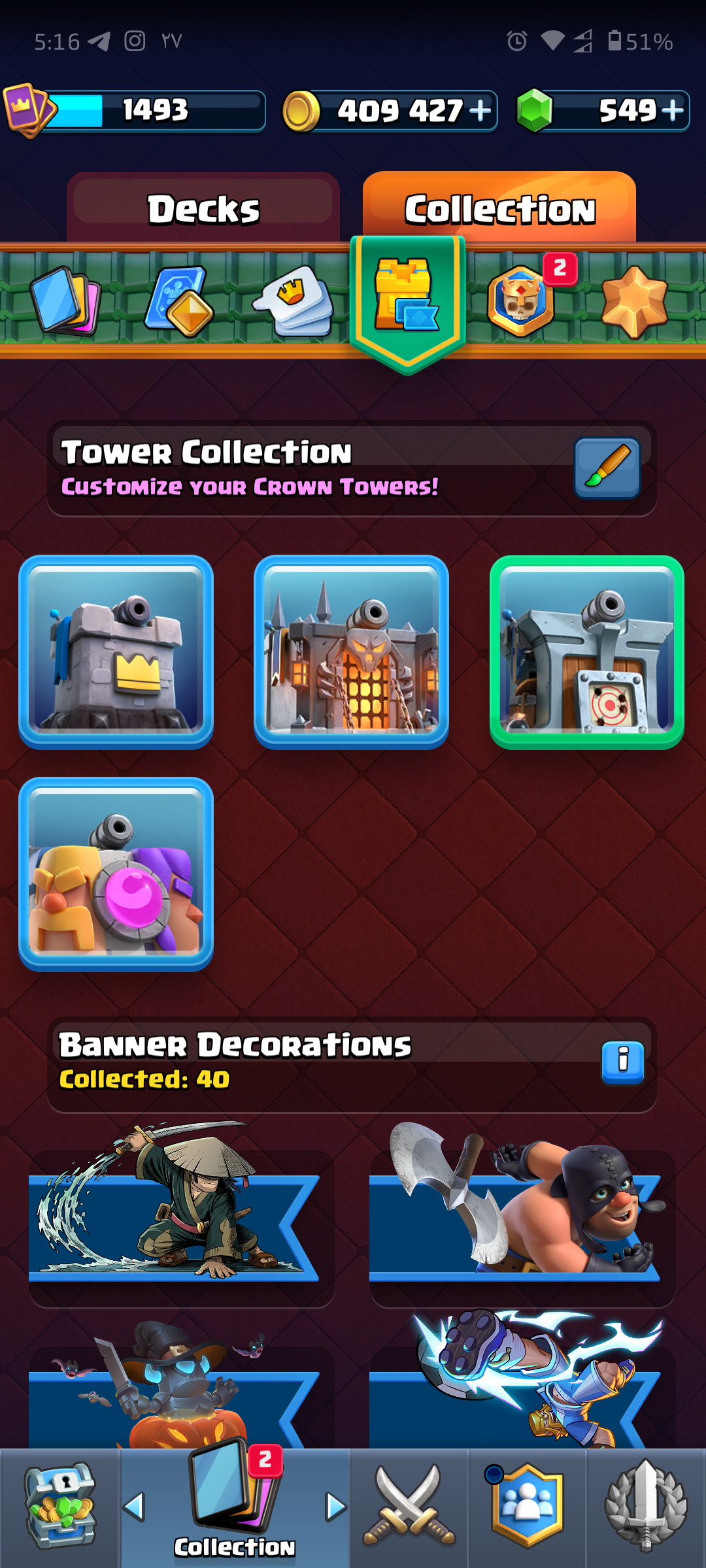Screen dimensions: 706x1568
Task: Add gold using the plus button
Action: point(480,110)
